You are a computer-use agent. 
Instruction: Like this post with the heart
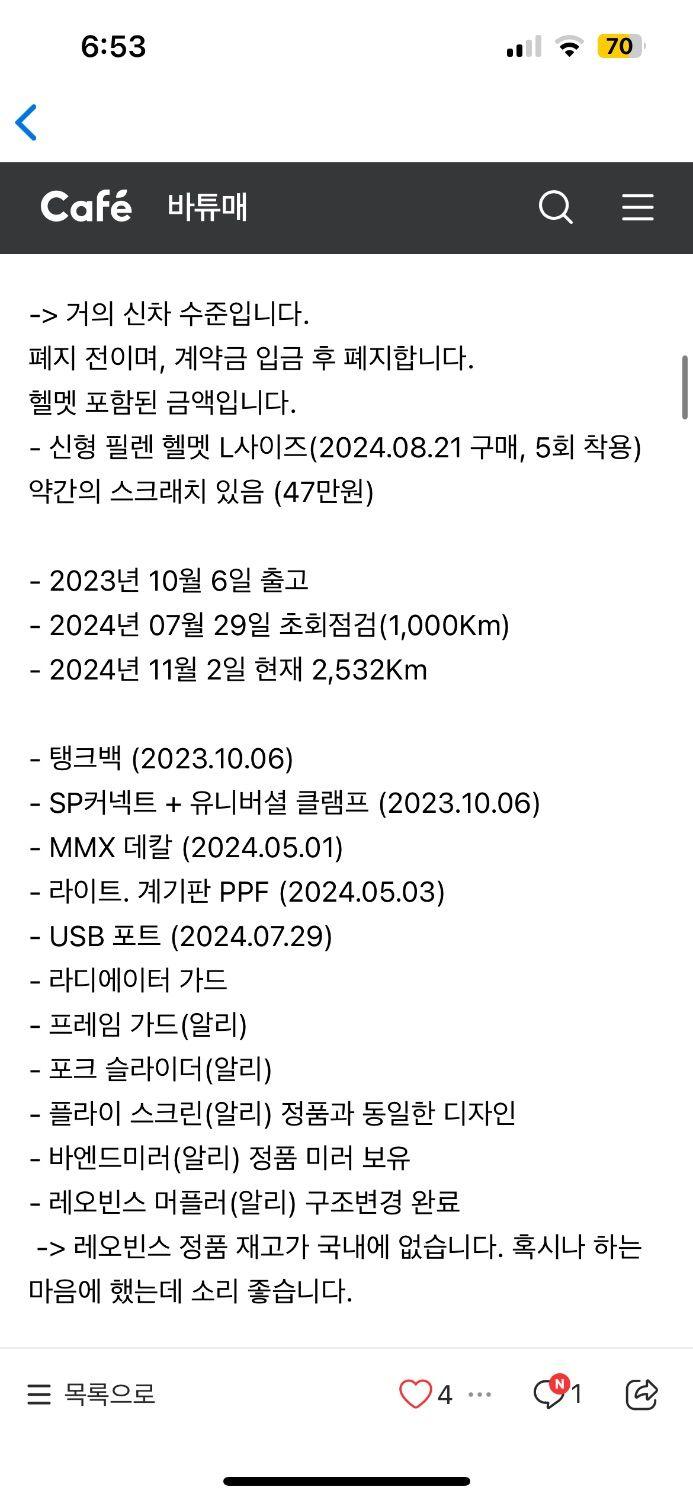point(415,1394)
